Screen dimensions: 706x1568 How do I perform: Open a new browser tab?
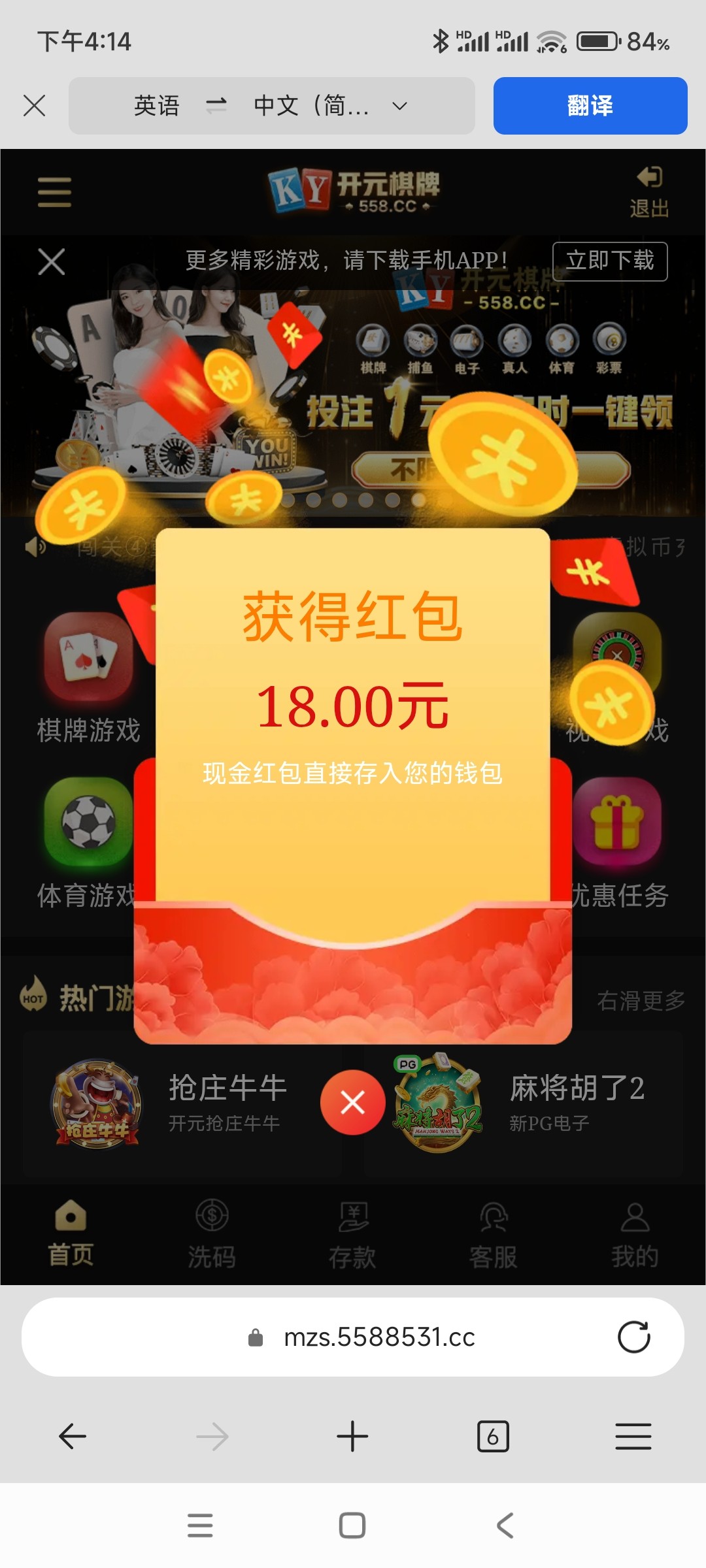tap(352, 1436)
